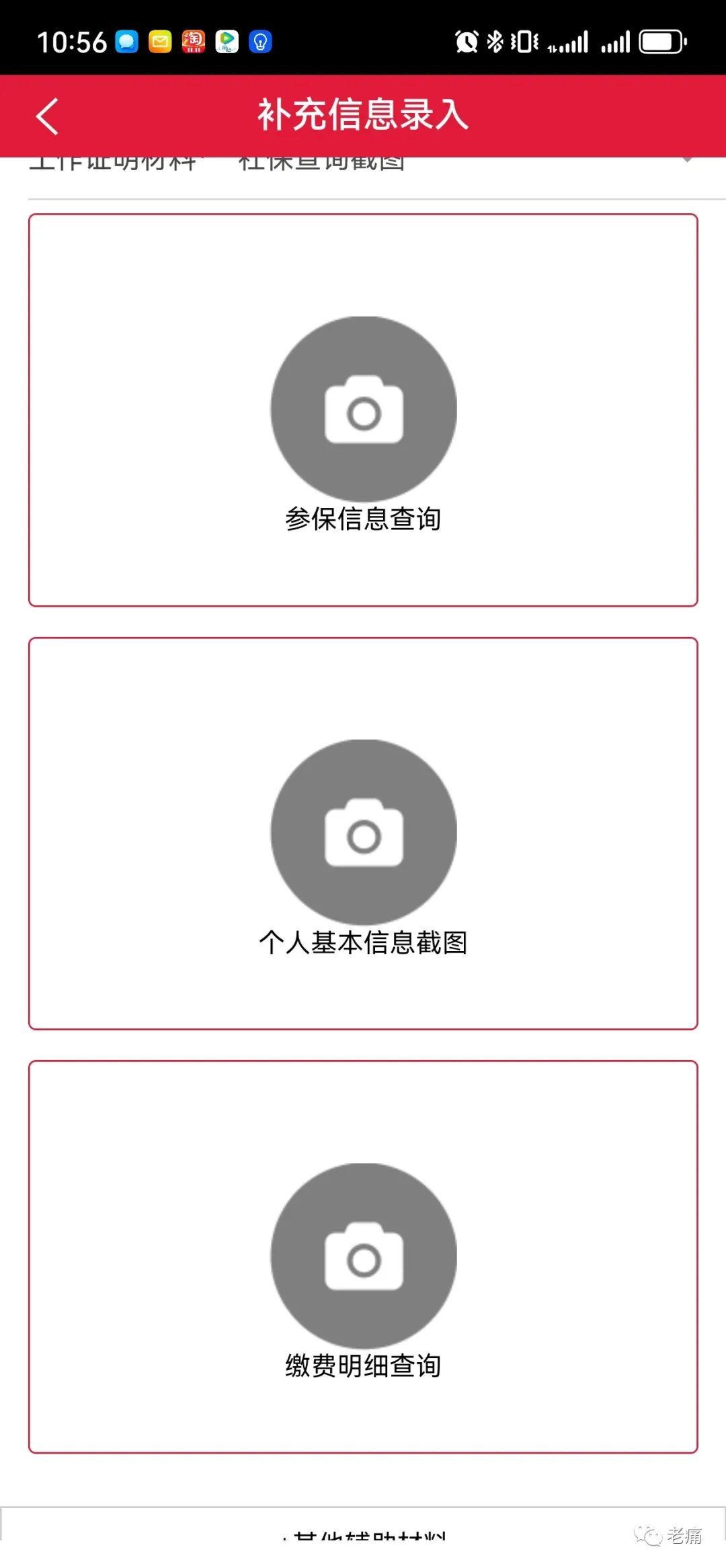Upload photo for 缴费明细查询
The width and height of the screenshot is (726, 1568).
364,1256
